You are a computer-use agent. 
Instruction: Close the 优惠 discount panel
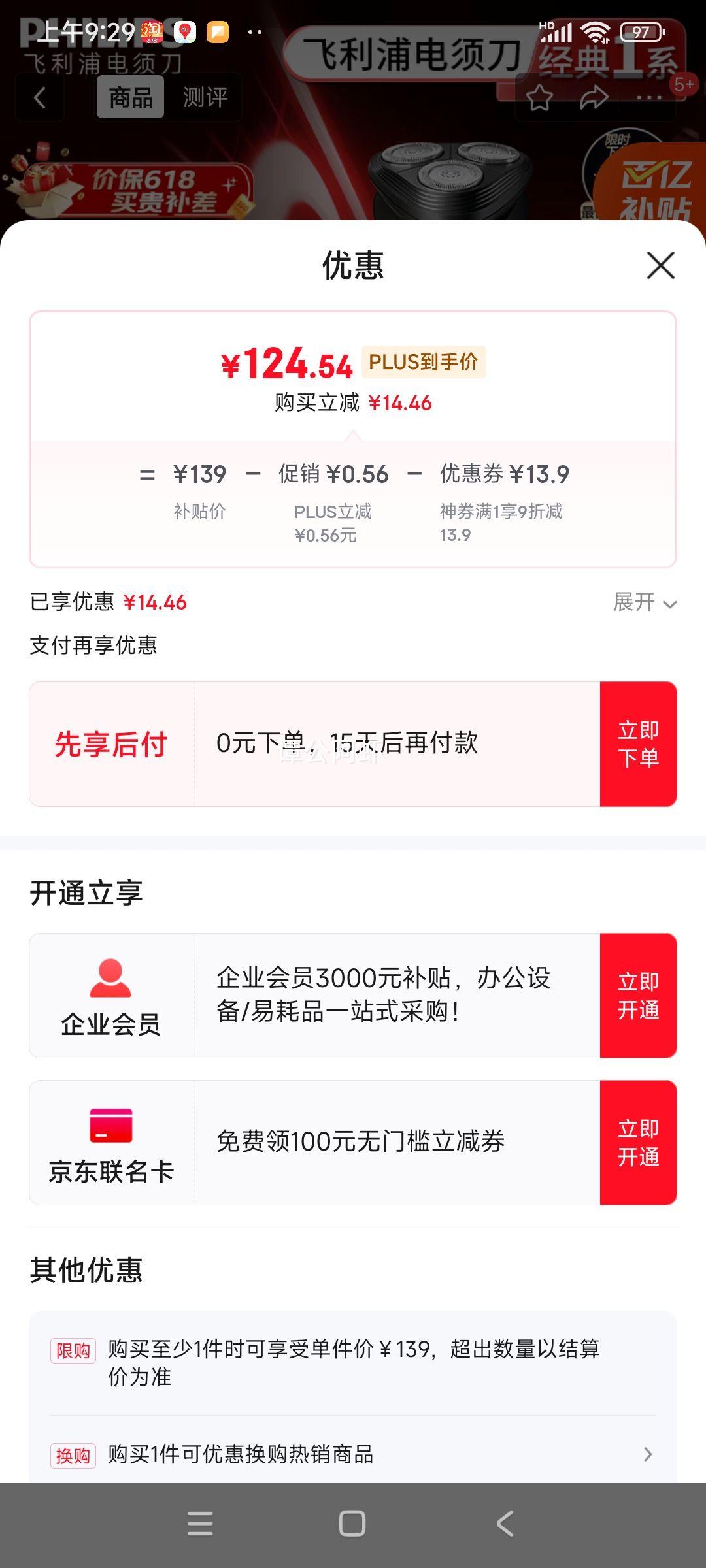point(660,265)
